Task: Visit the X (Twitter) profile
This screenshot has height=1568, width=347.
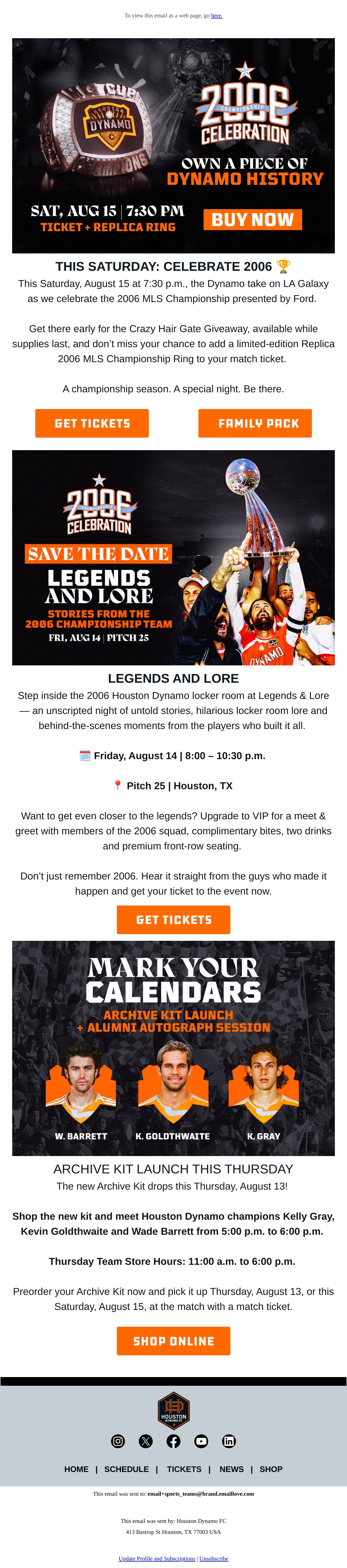Action: (145, 1441)
